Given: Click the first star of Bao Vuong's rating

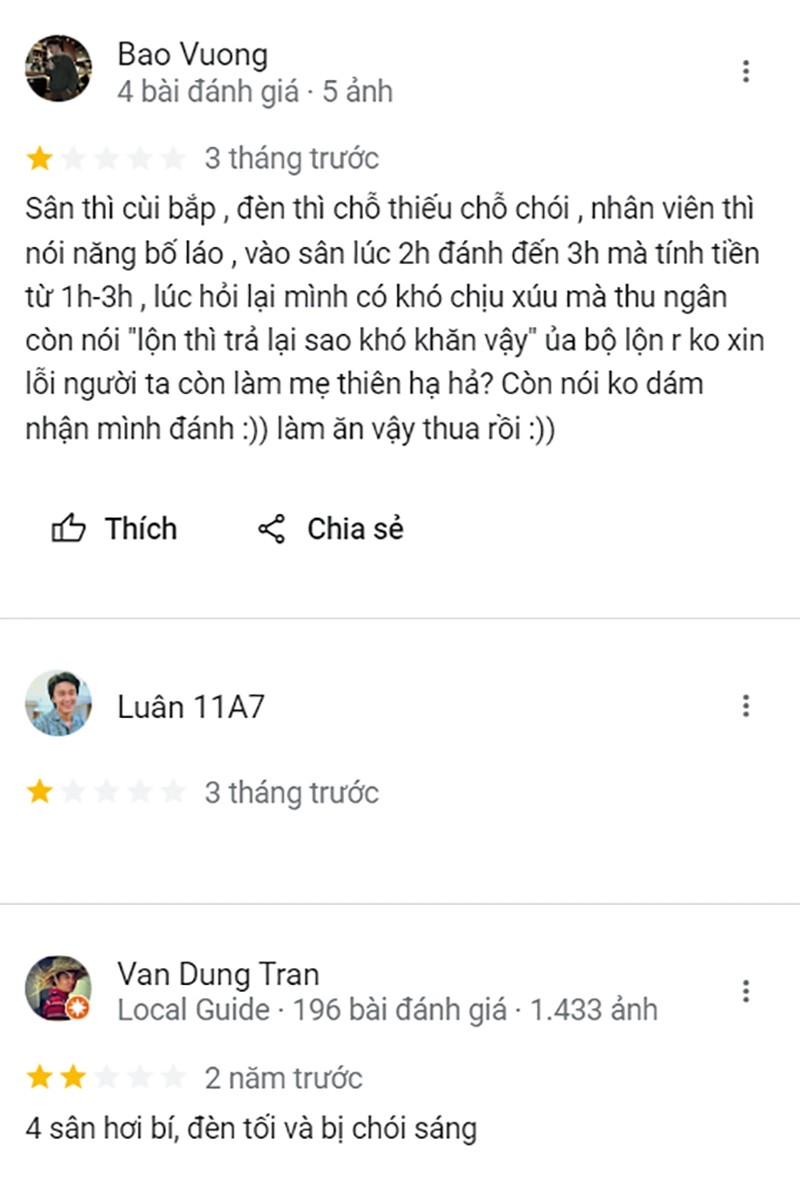Looking at the screenshot, I should click(37, 157).
